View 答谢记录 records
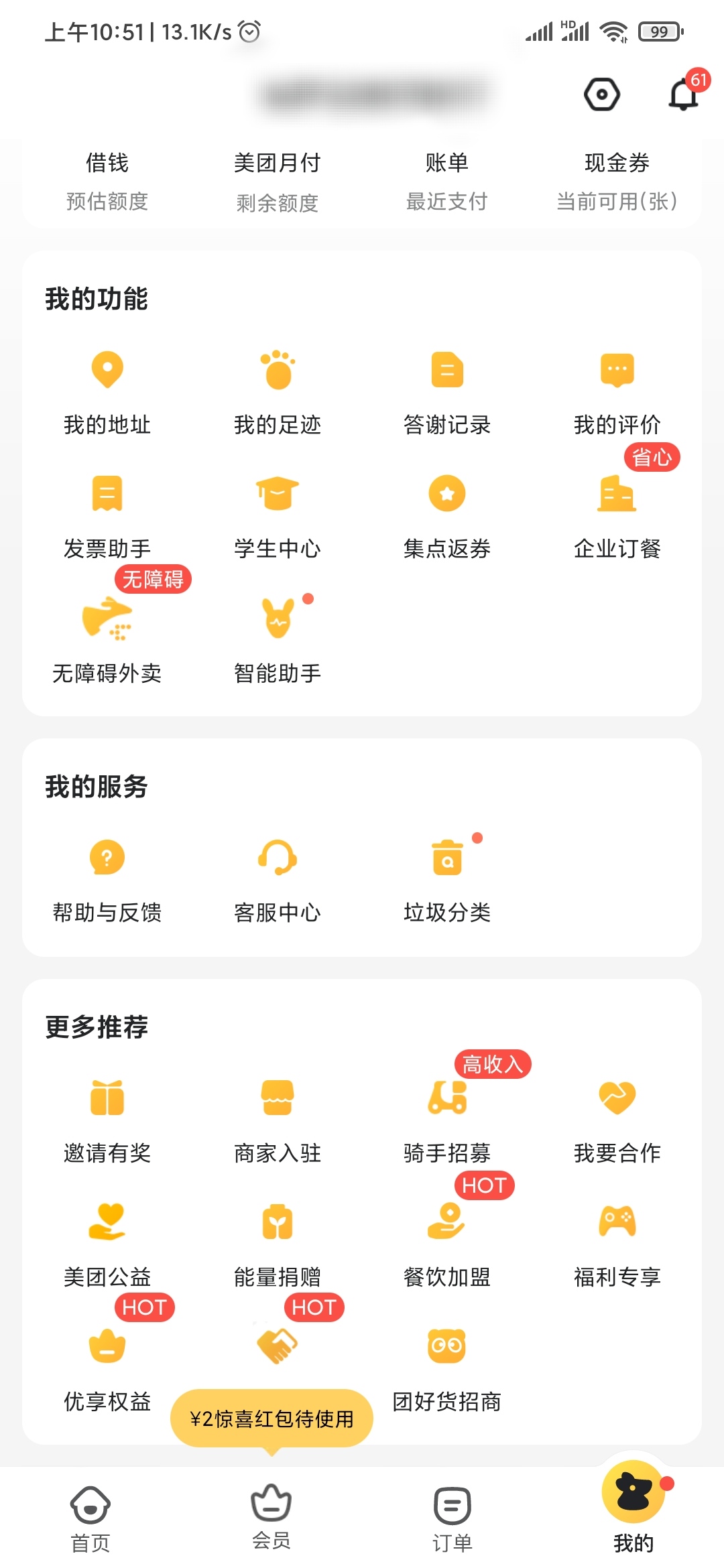The image size is (724, 1568). [x=446, y=392]
